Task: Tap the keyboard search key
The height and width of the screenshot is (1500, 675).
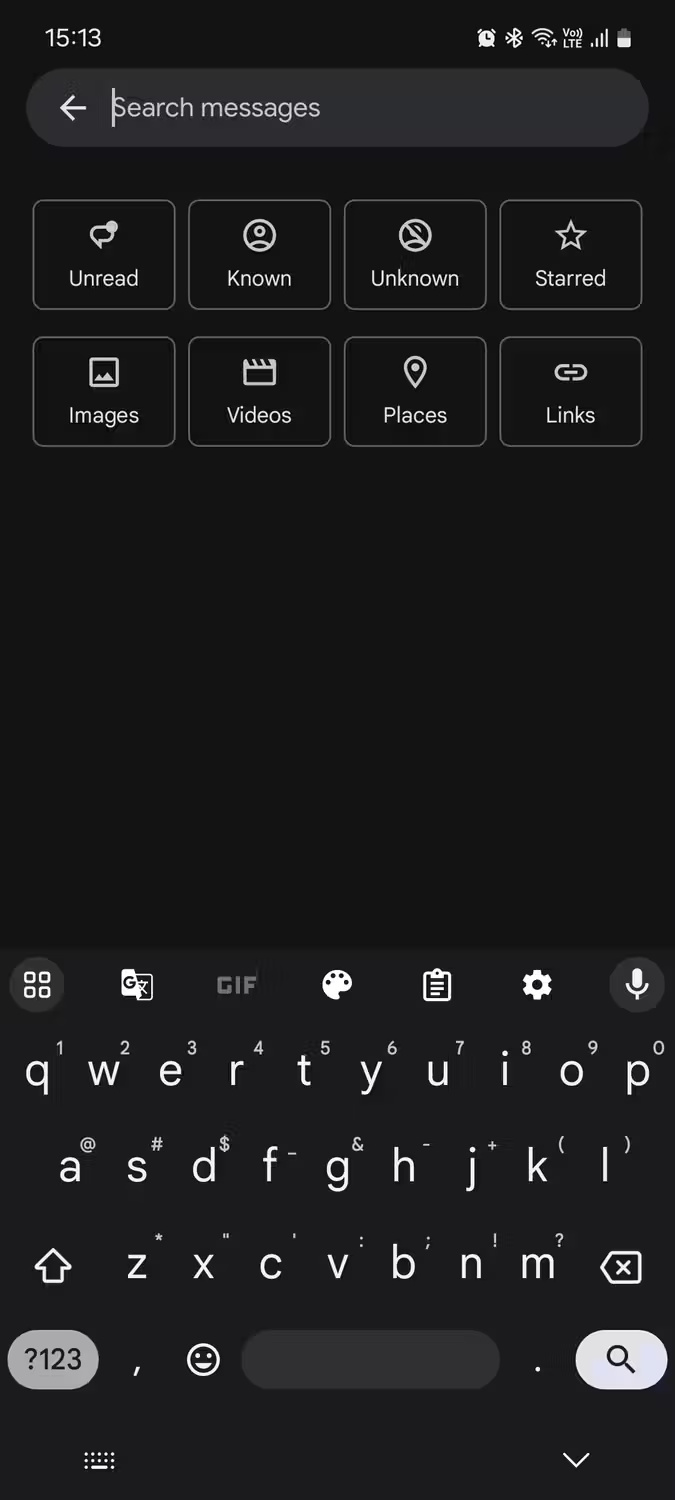Action: tap(621, 1359)
